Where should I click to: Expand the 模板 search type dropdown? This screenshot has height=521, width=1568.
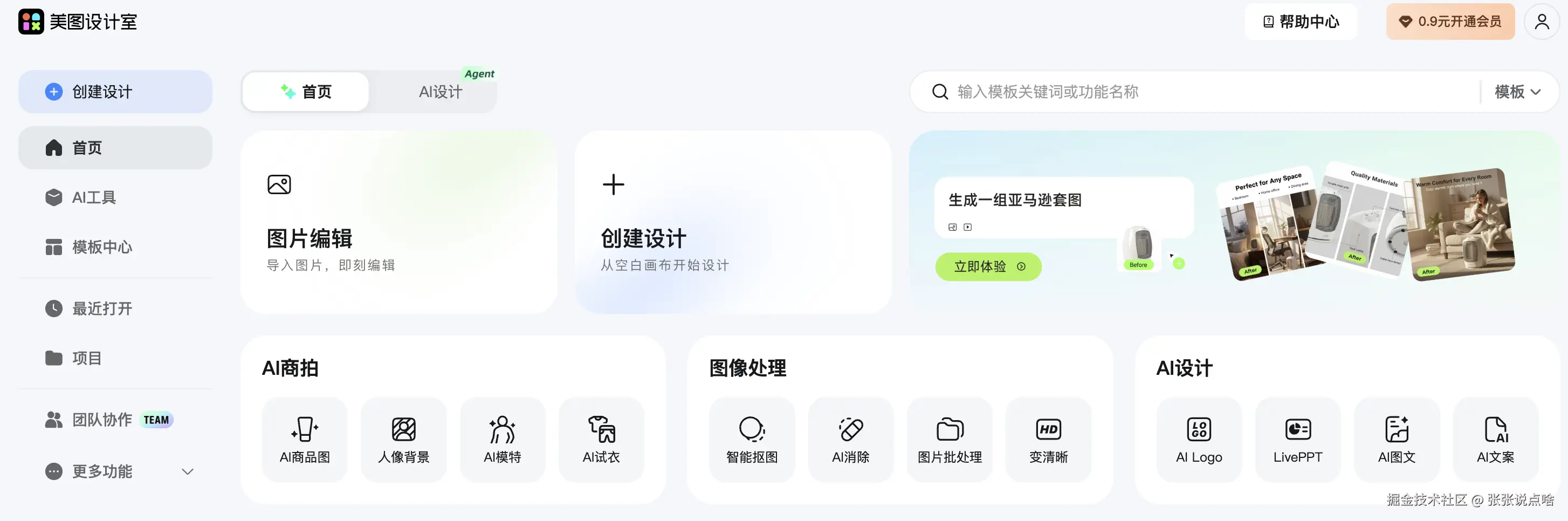[x=1517, y=92]
